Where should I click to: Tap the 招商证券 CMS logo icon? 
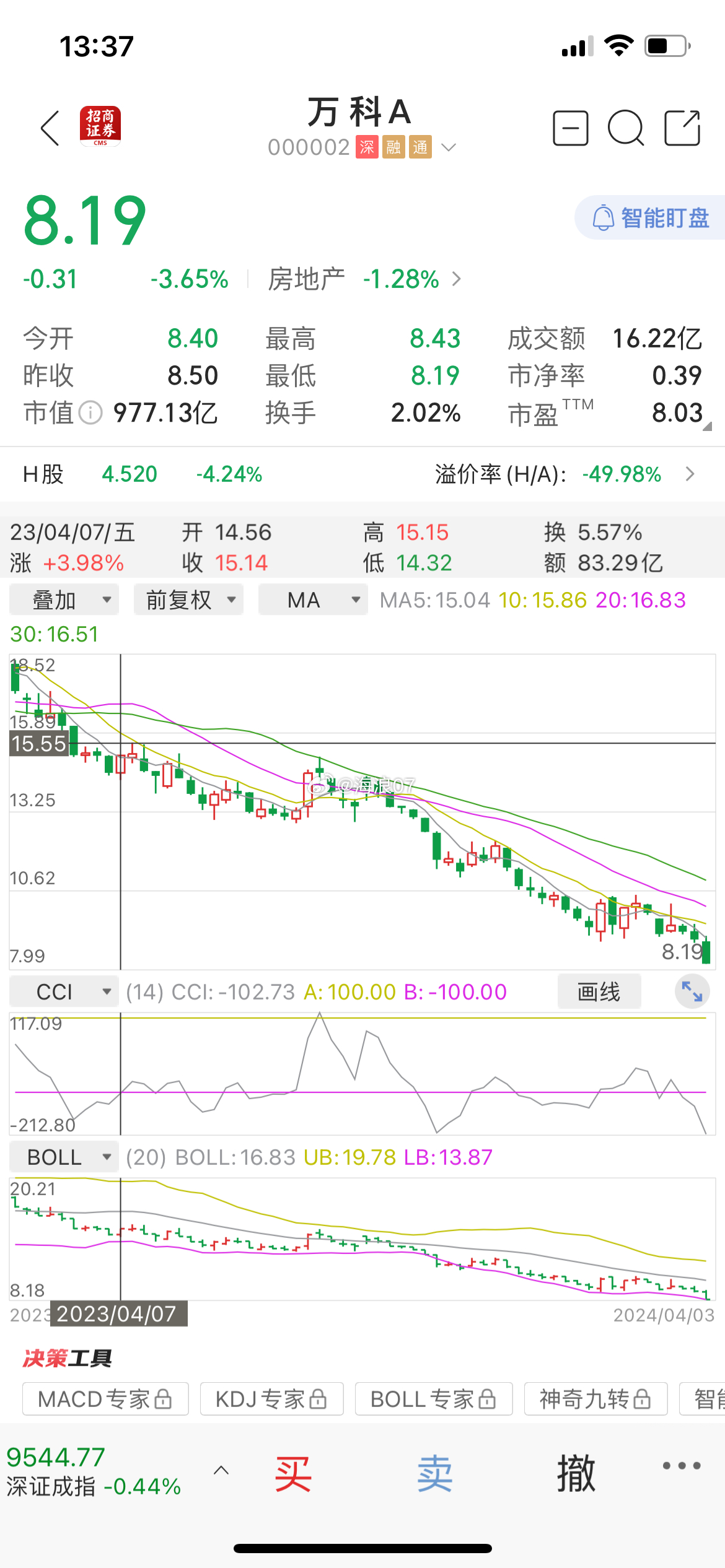tap(101, 127)
